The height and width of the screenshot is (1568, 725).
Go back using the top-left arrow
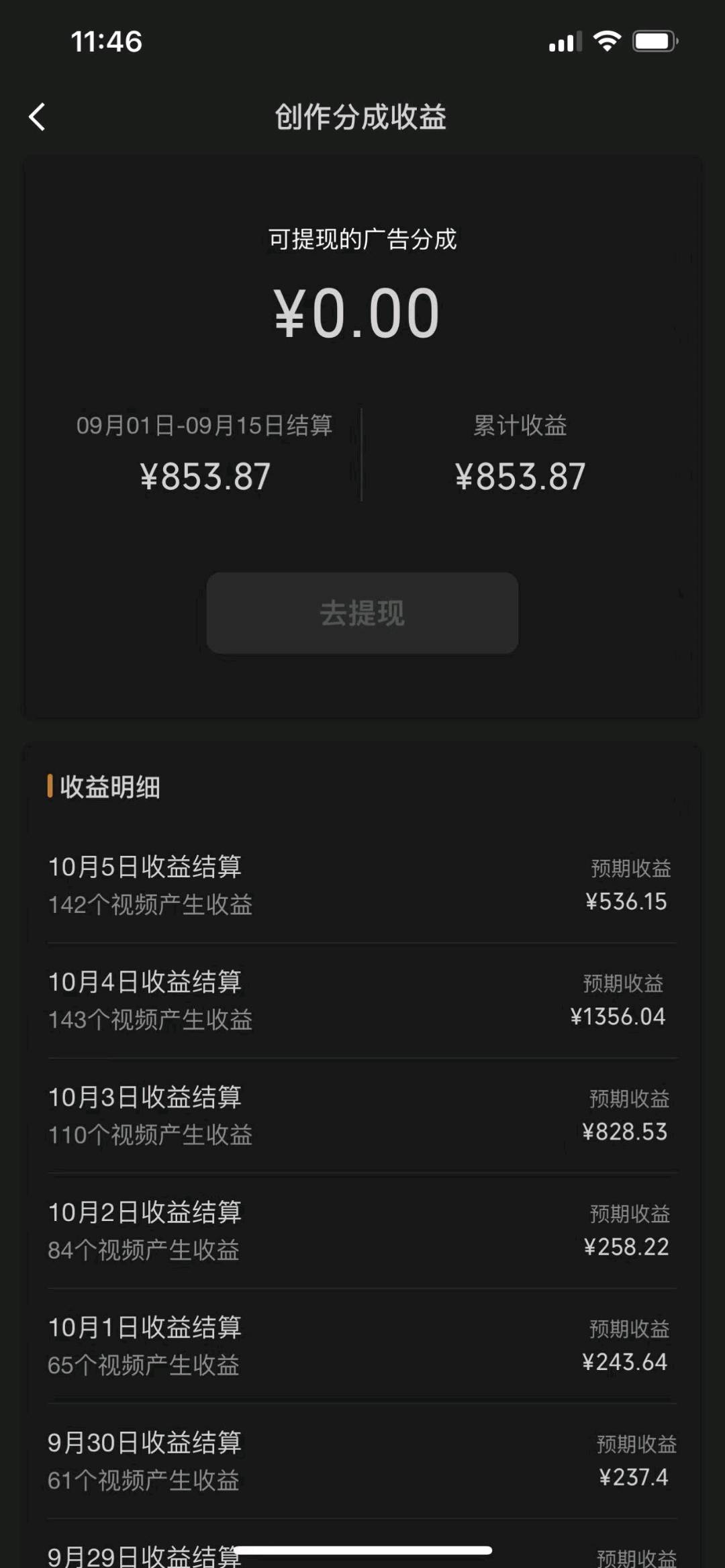(x=38, y=117)
